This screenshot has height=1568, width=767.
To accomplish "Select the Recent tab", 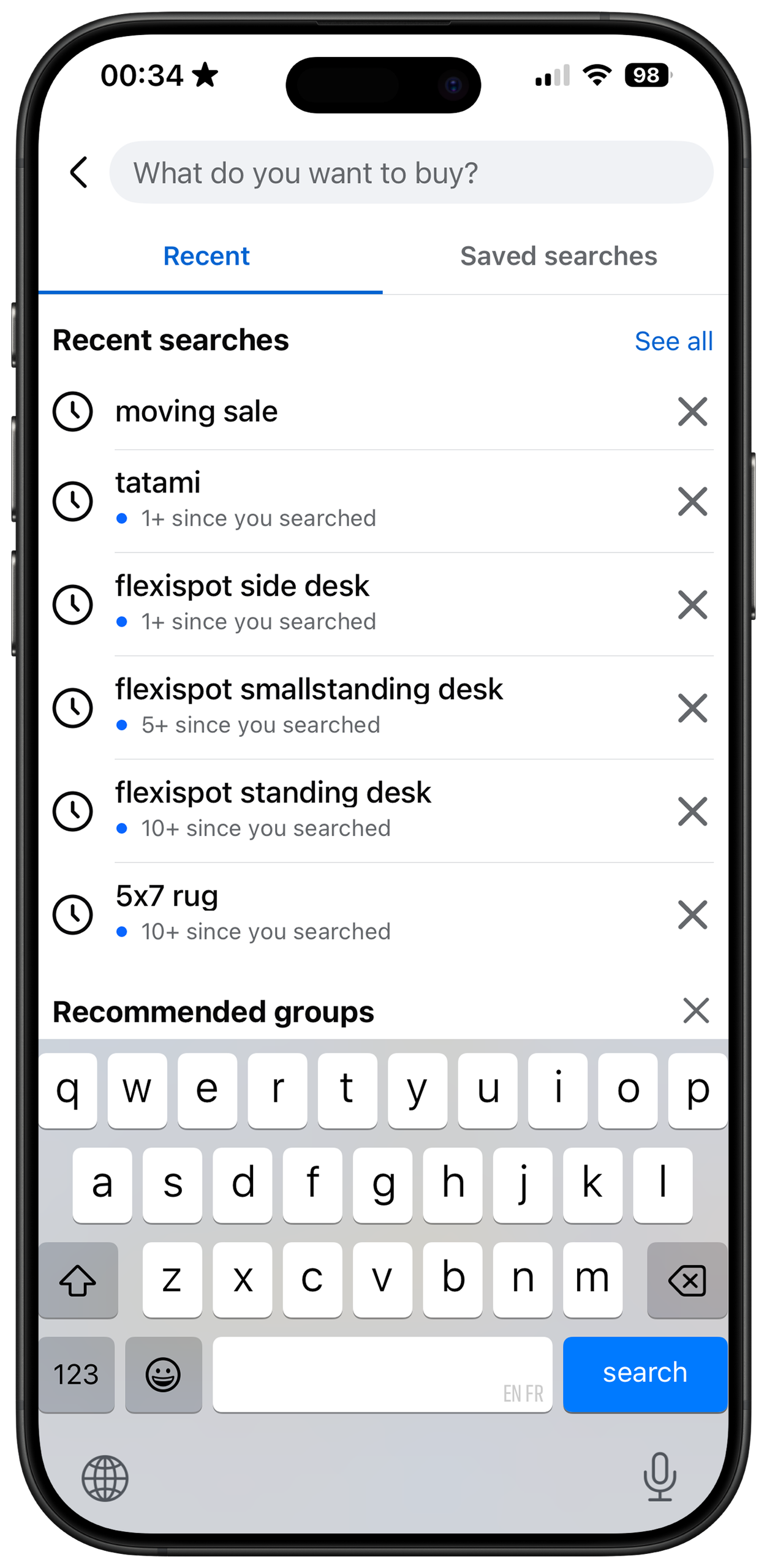I will pos(206,256).
